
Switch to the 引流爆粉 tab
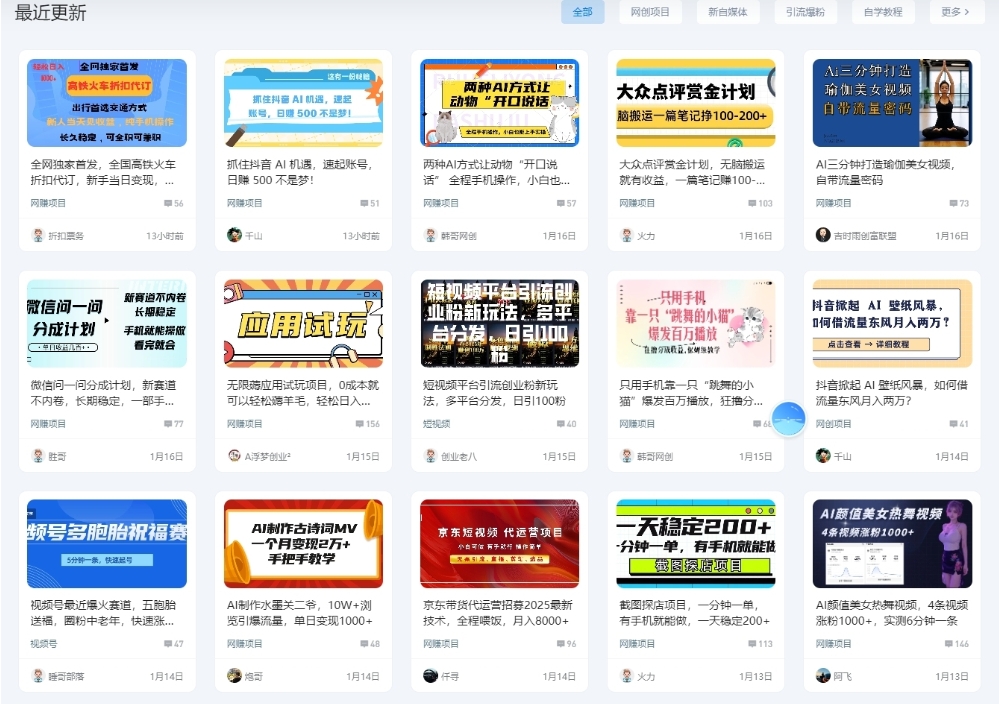[x=805, y=12]
